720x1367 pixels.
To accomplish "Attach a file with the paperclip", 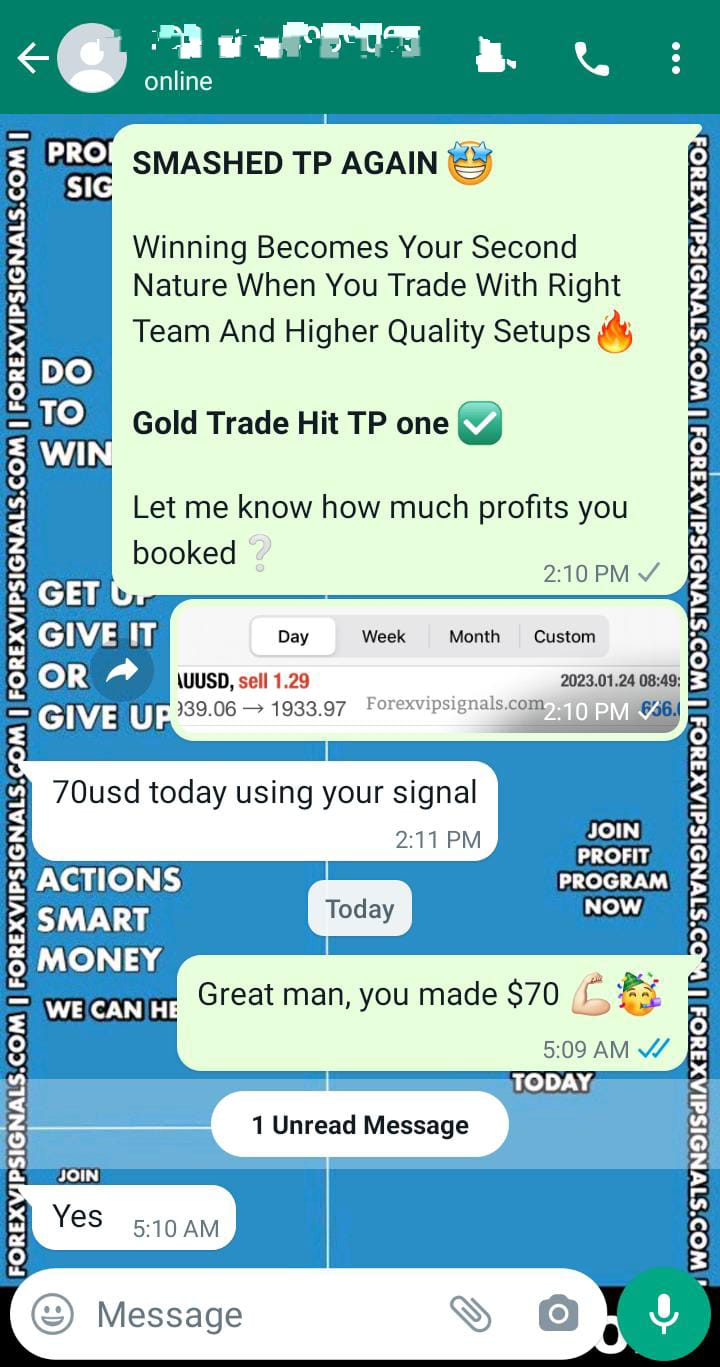I will 470,1314.
